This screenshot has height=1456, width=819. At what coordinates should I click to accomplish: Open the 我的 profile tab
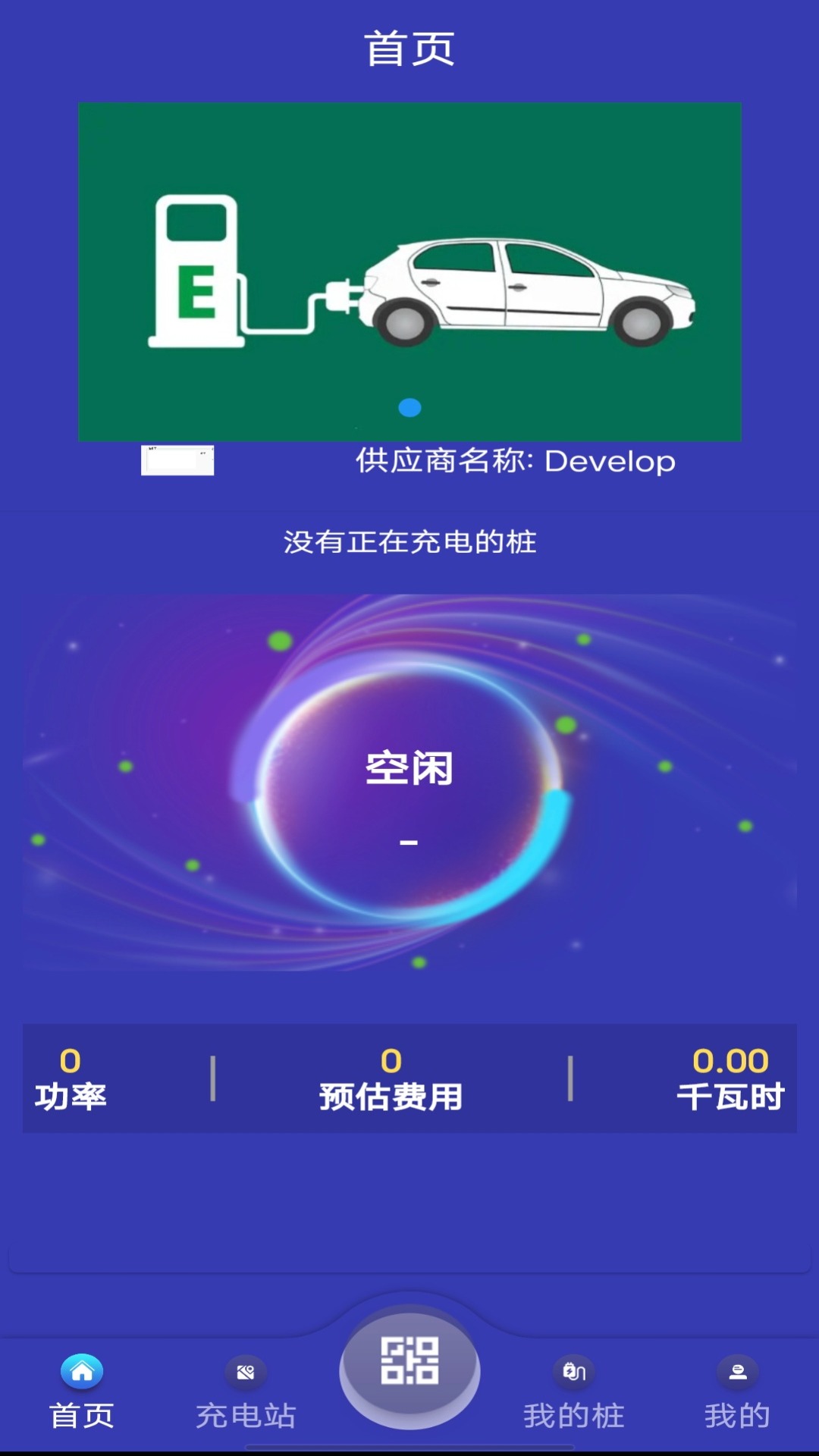737,1393
